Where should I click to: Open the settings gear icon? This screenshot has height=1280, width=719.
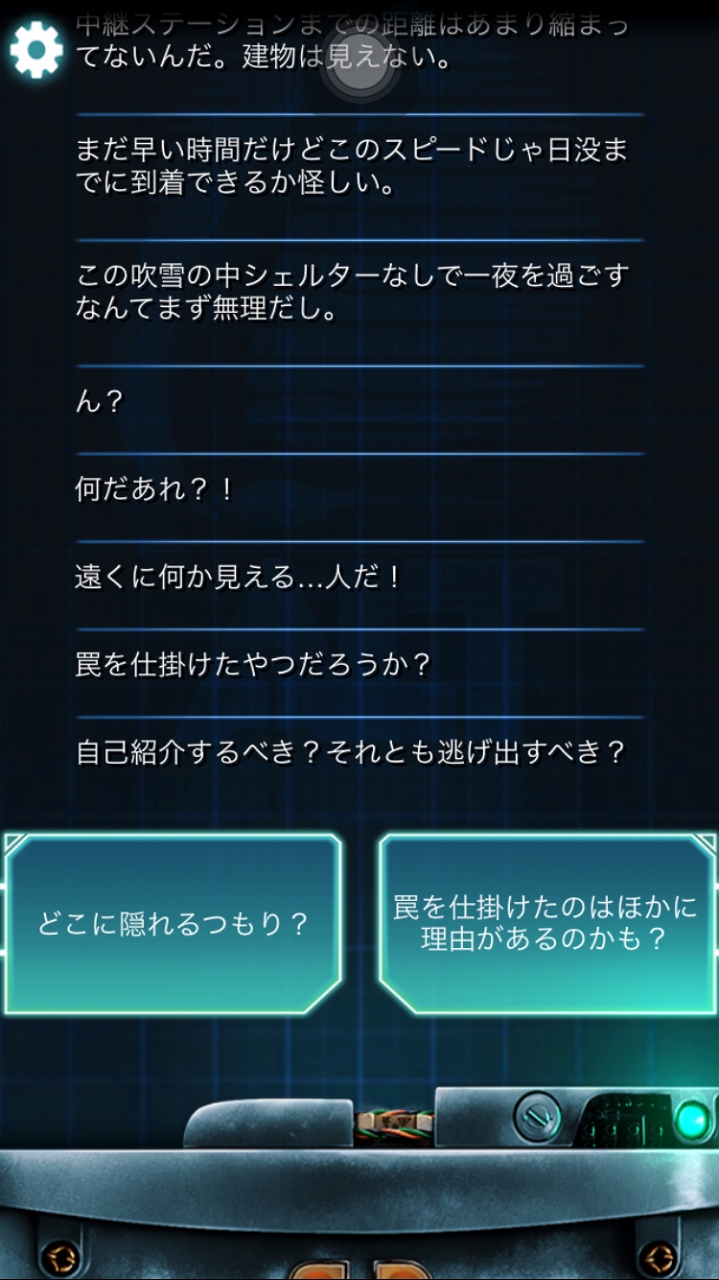(x=36, y=48)
